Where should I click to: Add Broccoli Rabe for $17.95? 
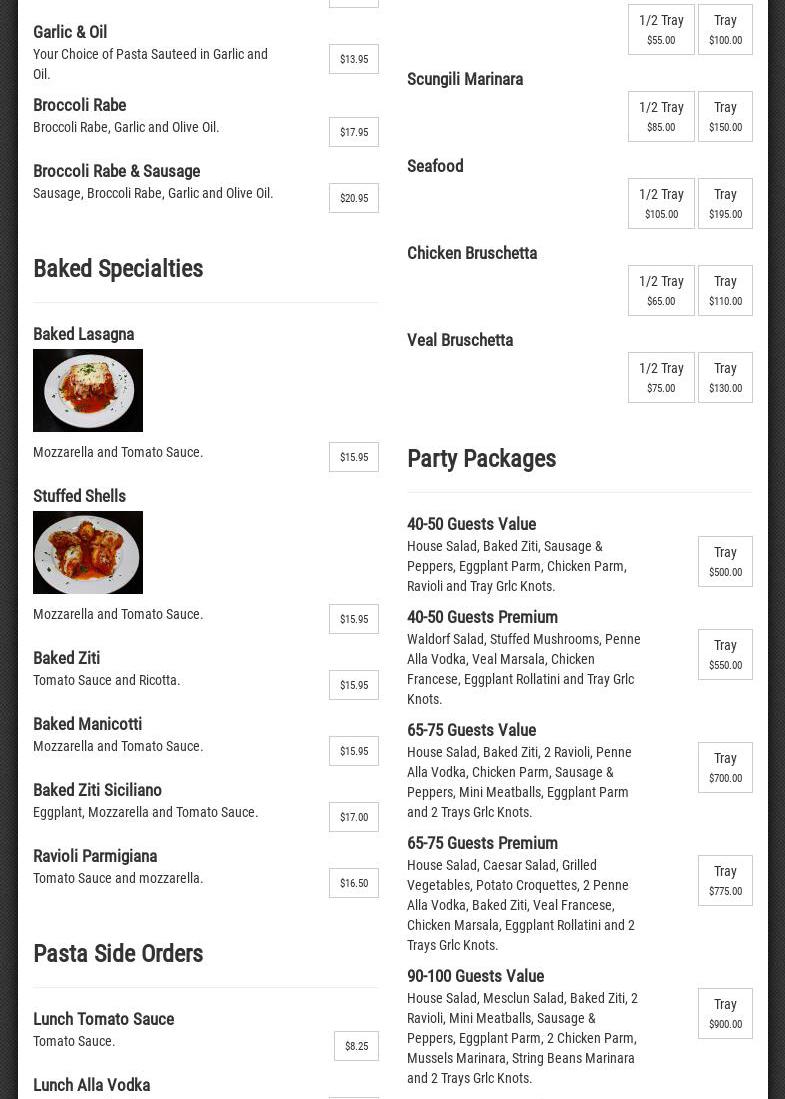pos(353,132)
